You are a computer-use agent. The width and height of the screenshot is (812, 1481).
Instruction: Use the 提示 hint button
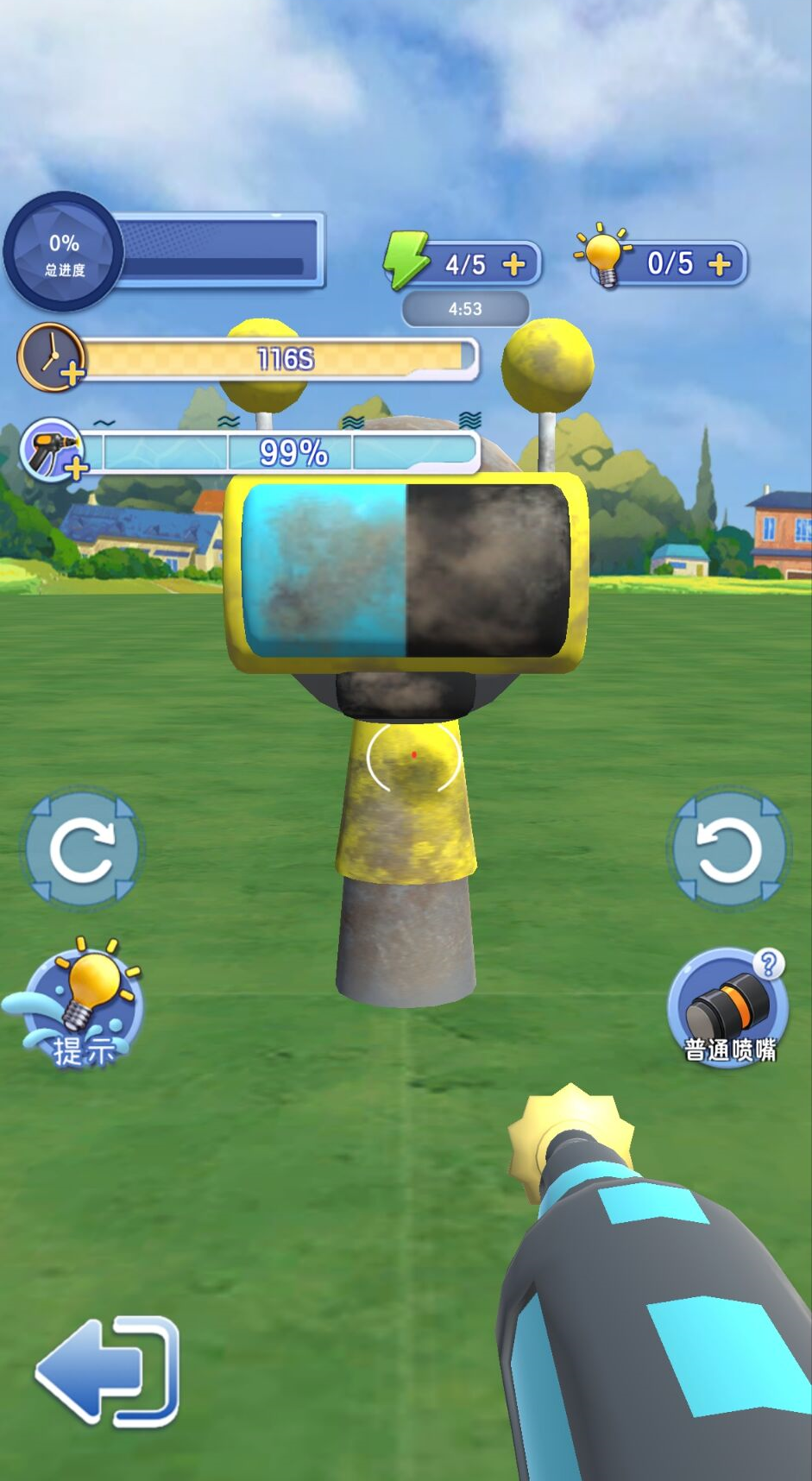click(81, 1006)
